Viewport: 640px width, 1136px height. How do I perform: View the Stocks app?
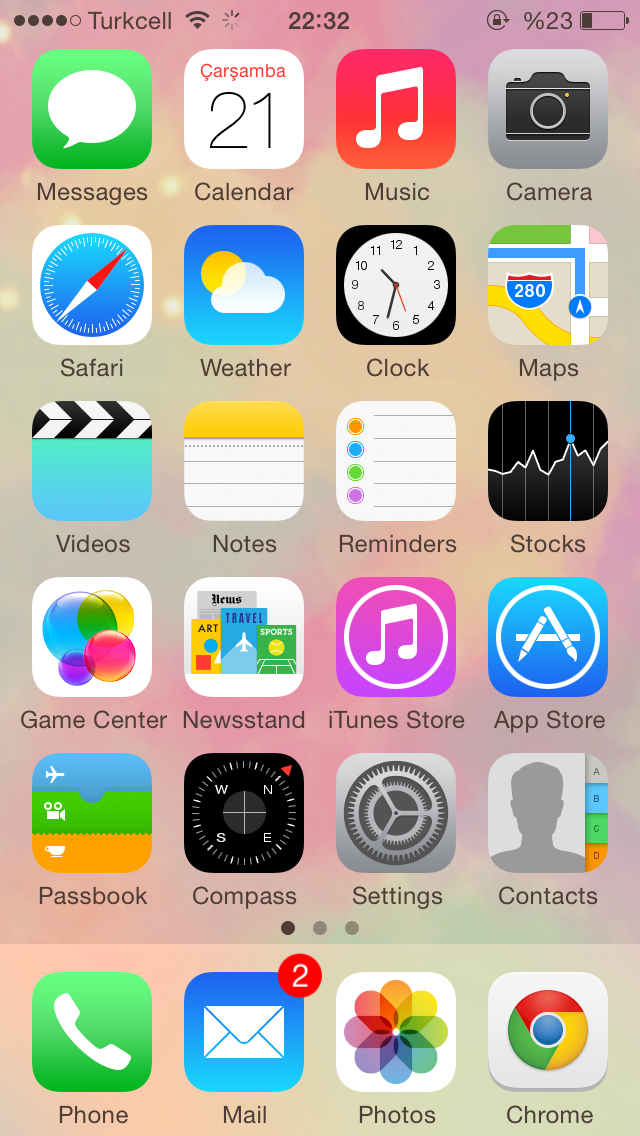(548, 461)
